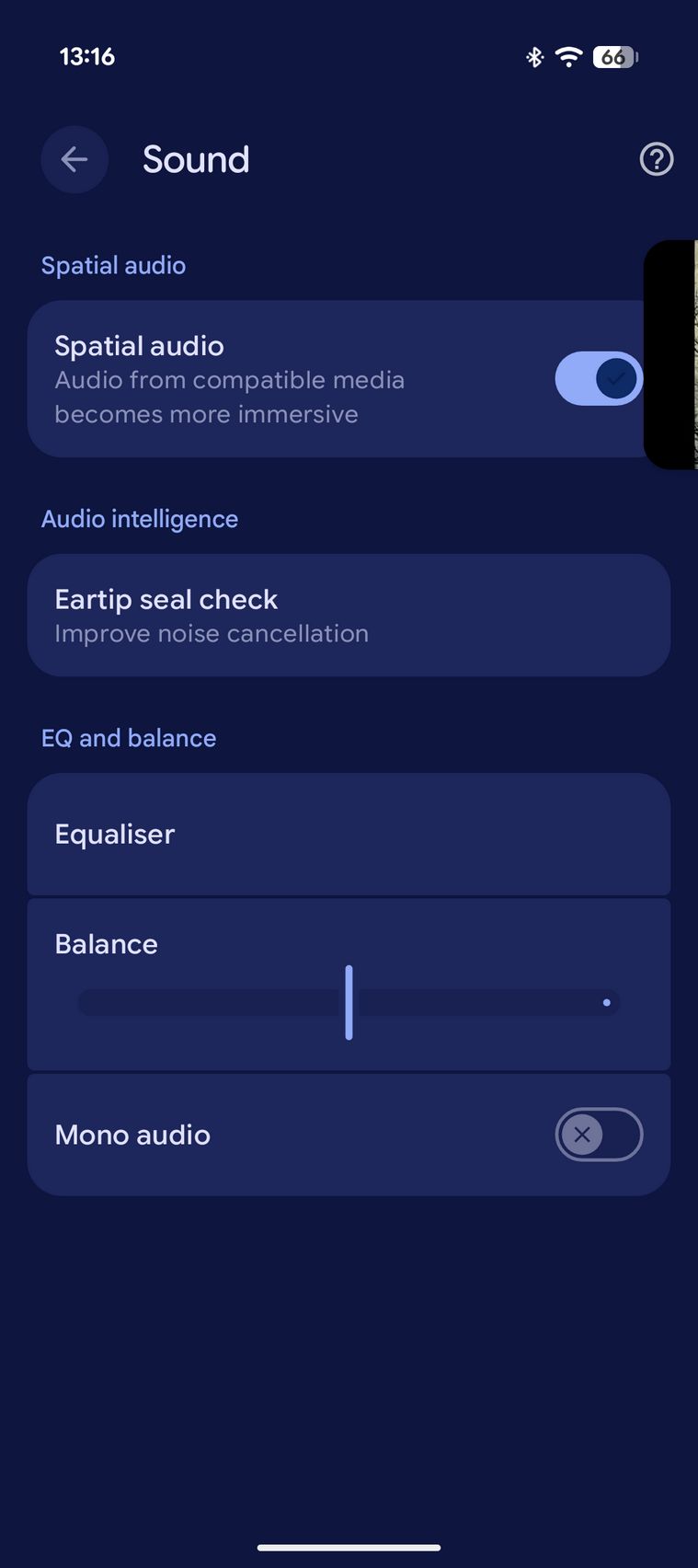This screenshot has width=698, height=1568.
Task: Tap the Balance slider track
Action: [x=349, y=1002]
